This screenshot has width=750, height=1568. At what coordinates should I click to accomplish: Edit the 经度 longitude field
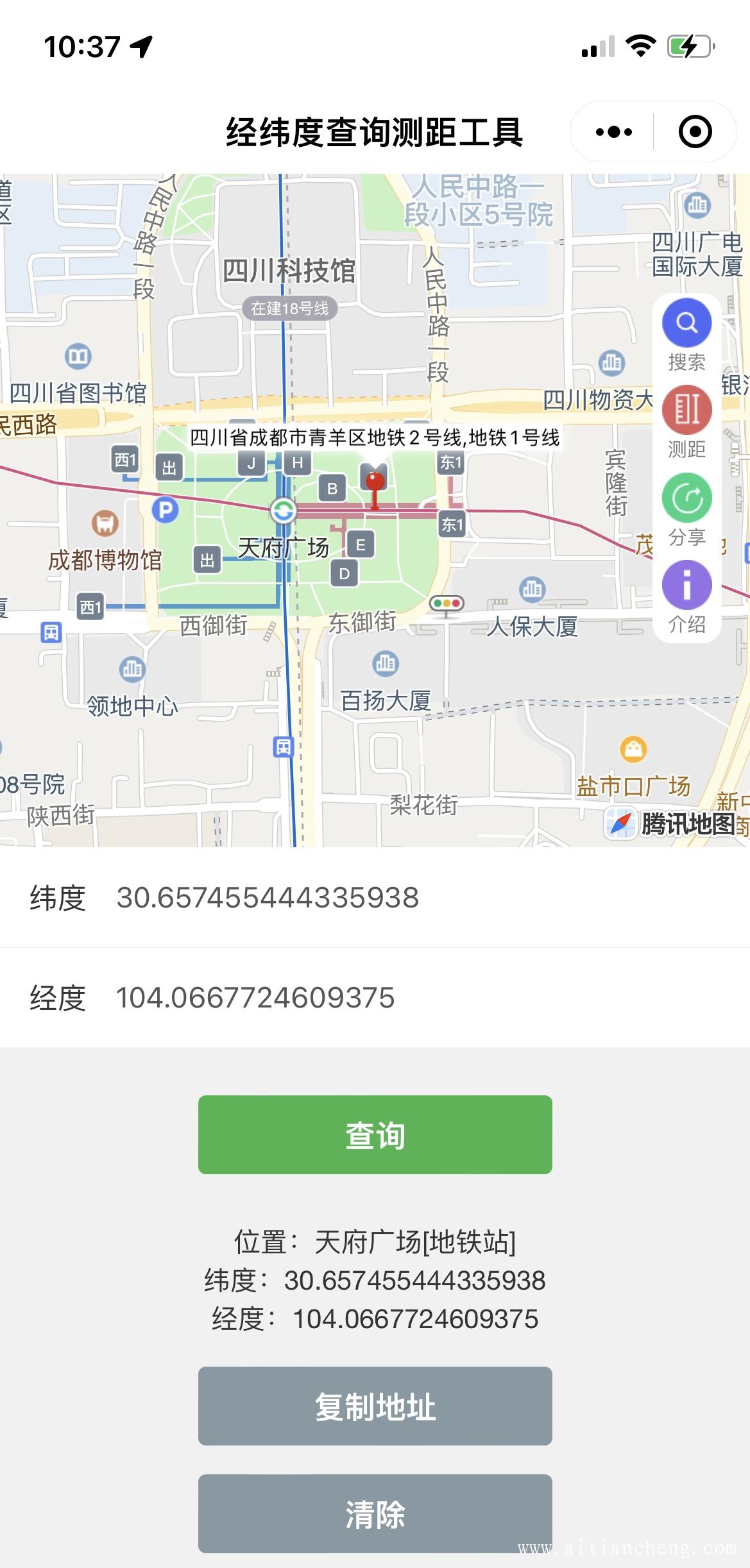point(375,997)
